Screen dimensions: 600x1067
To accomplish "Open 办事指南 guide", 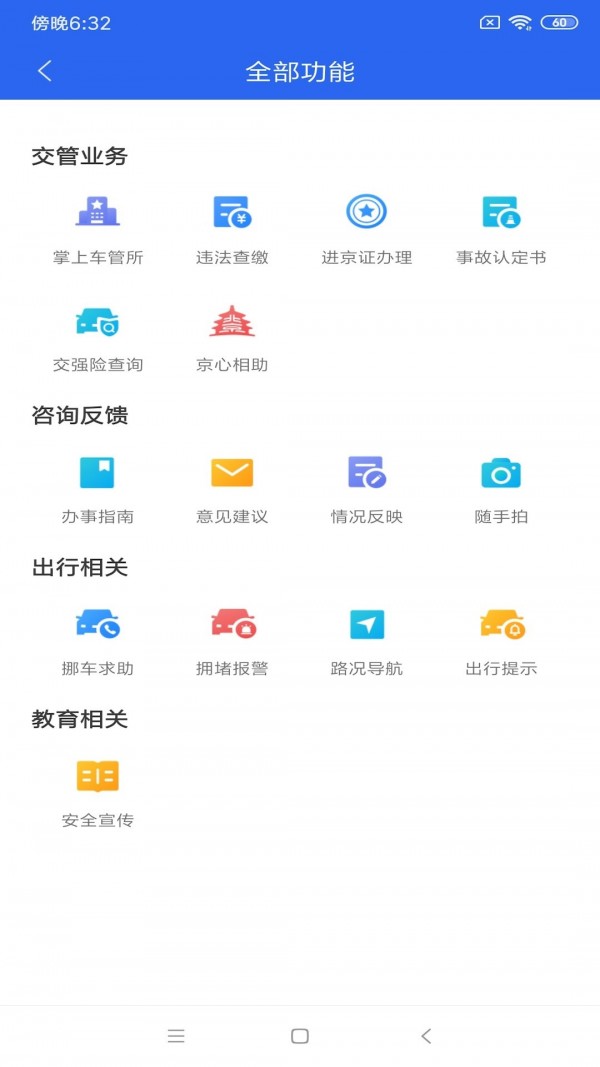I will (x=98, y=488).
